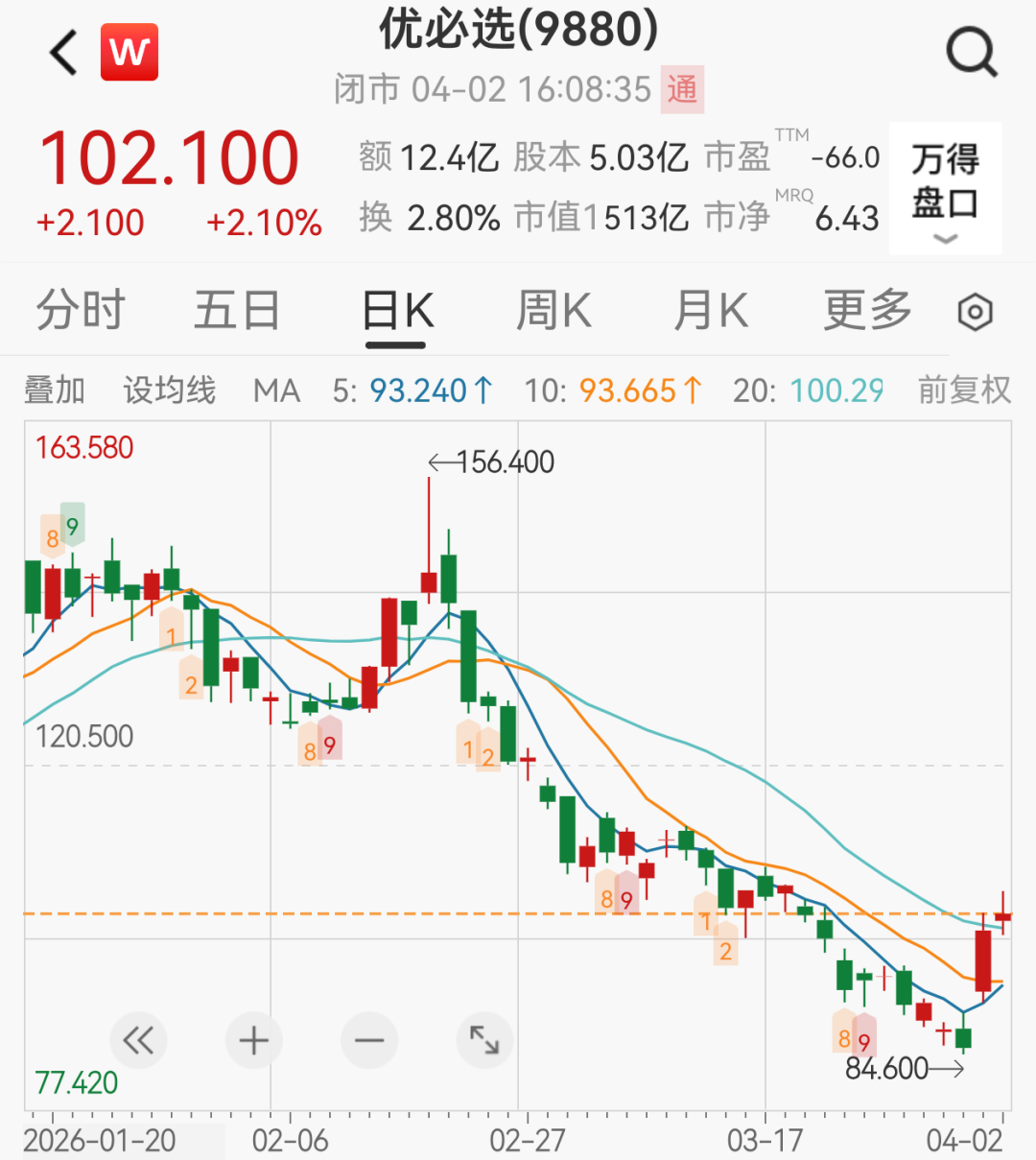Click the fullscreen expand icon
Viewport: 1036px width, 1160px height.
coord(483,1040)
